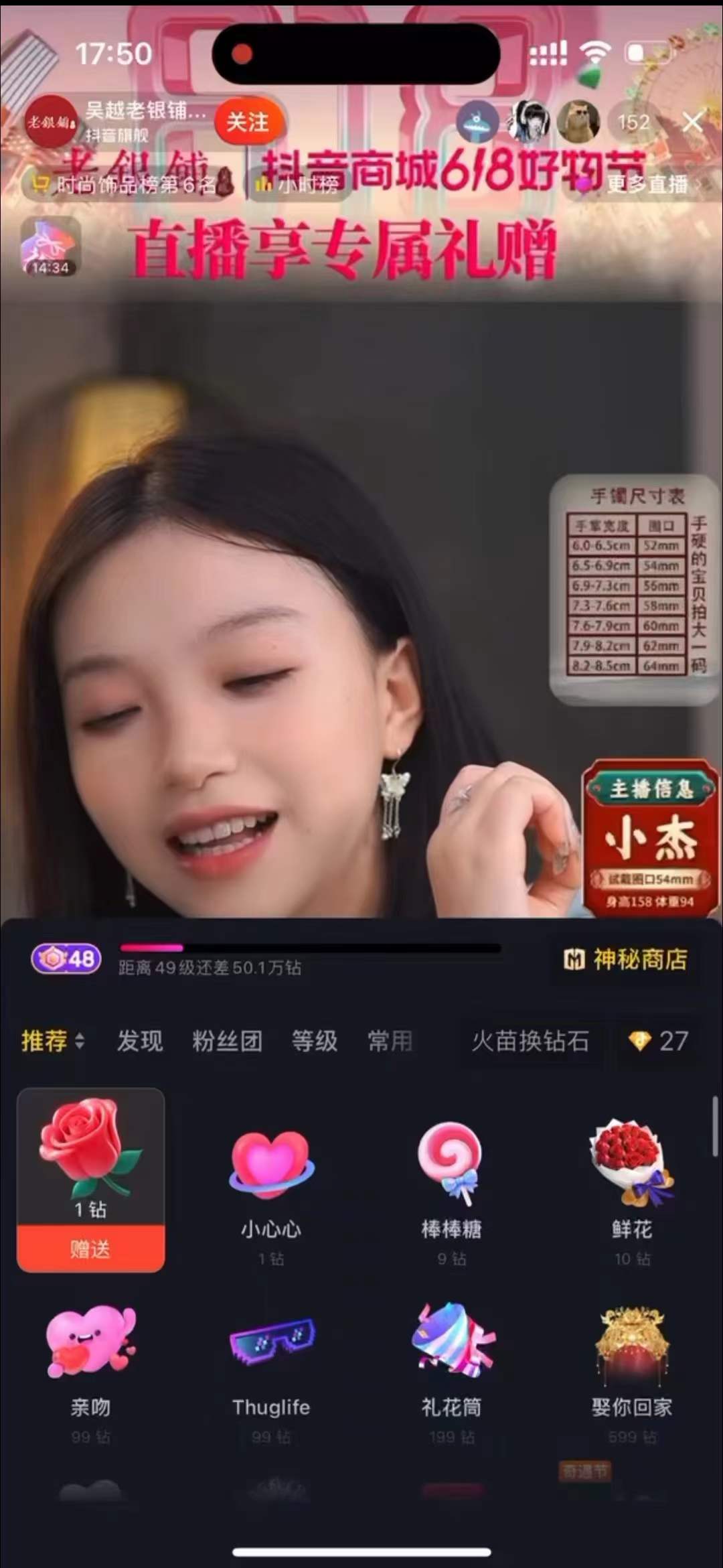Image resolution: width=723 pixels, height=1568 pixels.
Task: Open the viewer count list showing 152
Action: (633, 122)
